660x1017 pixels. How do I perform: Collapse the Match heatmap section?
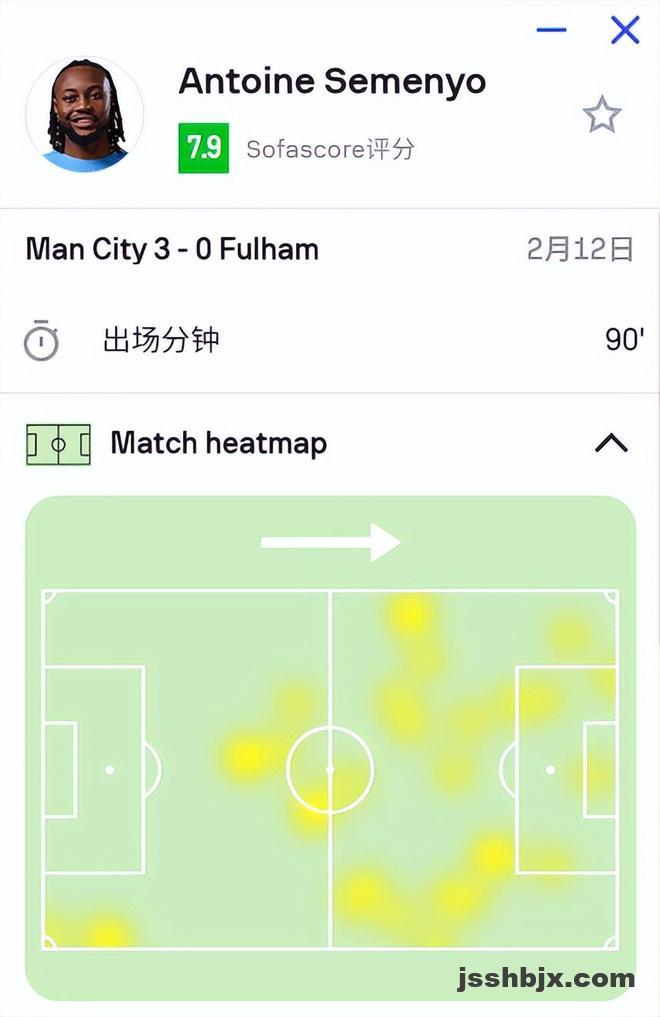coord(611,443)
